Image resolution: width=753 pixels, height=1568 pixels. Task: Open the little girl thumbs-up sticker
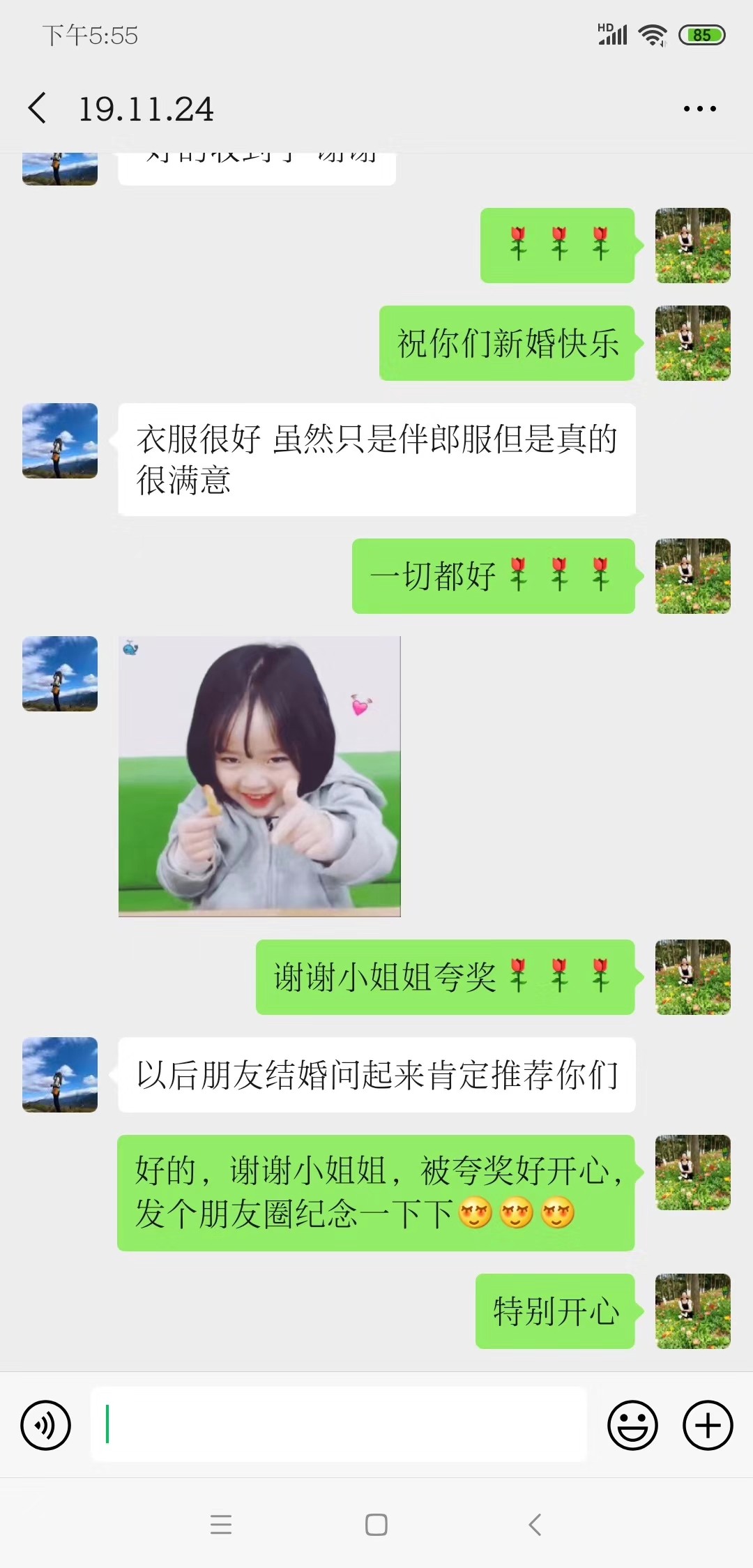point(259,776)
